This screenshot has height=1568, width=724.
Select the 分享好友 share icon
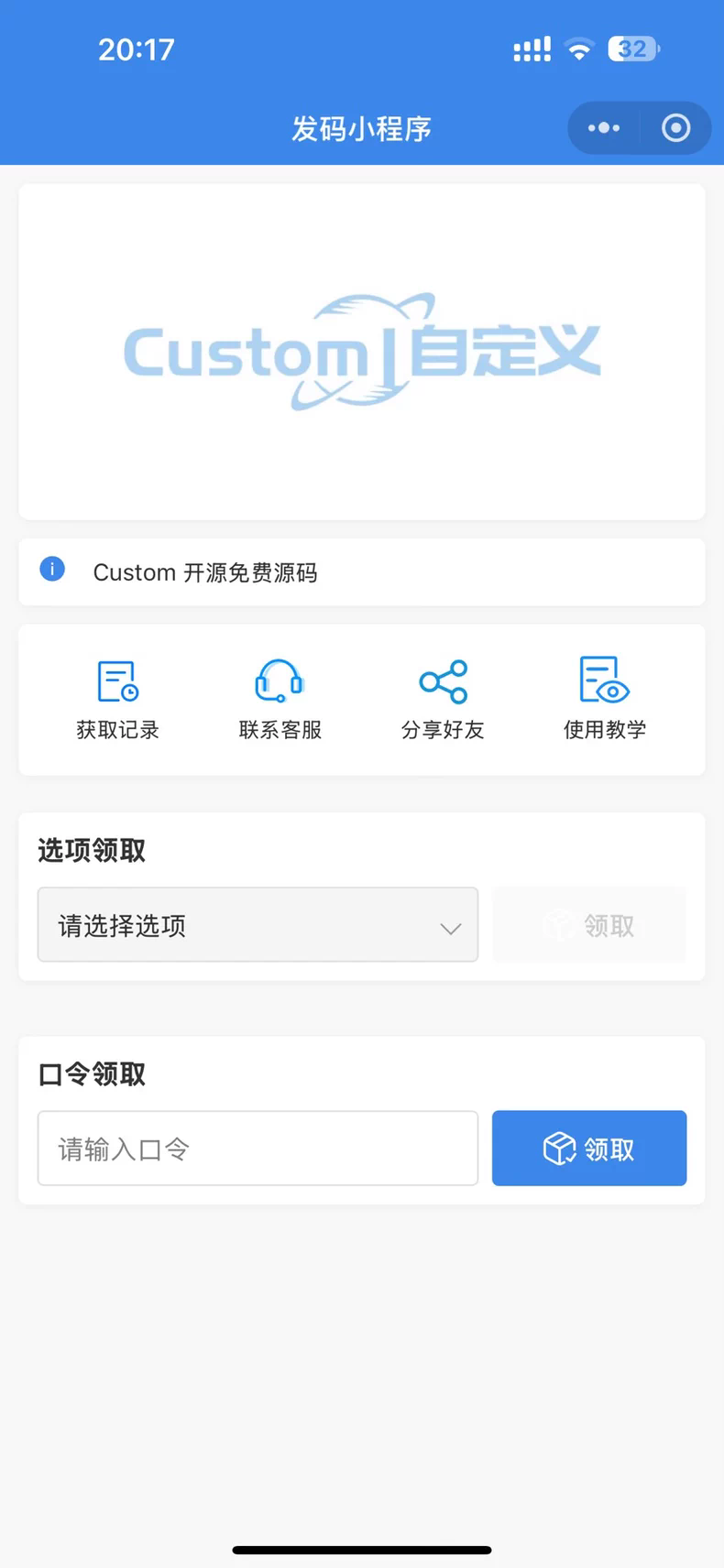click(x=443, y=680)
